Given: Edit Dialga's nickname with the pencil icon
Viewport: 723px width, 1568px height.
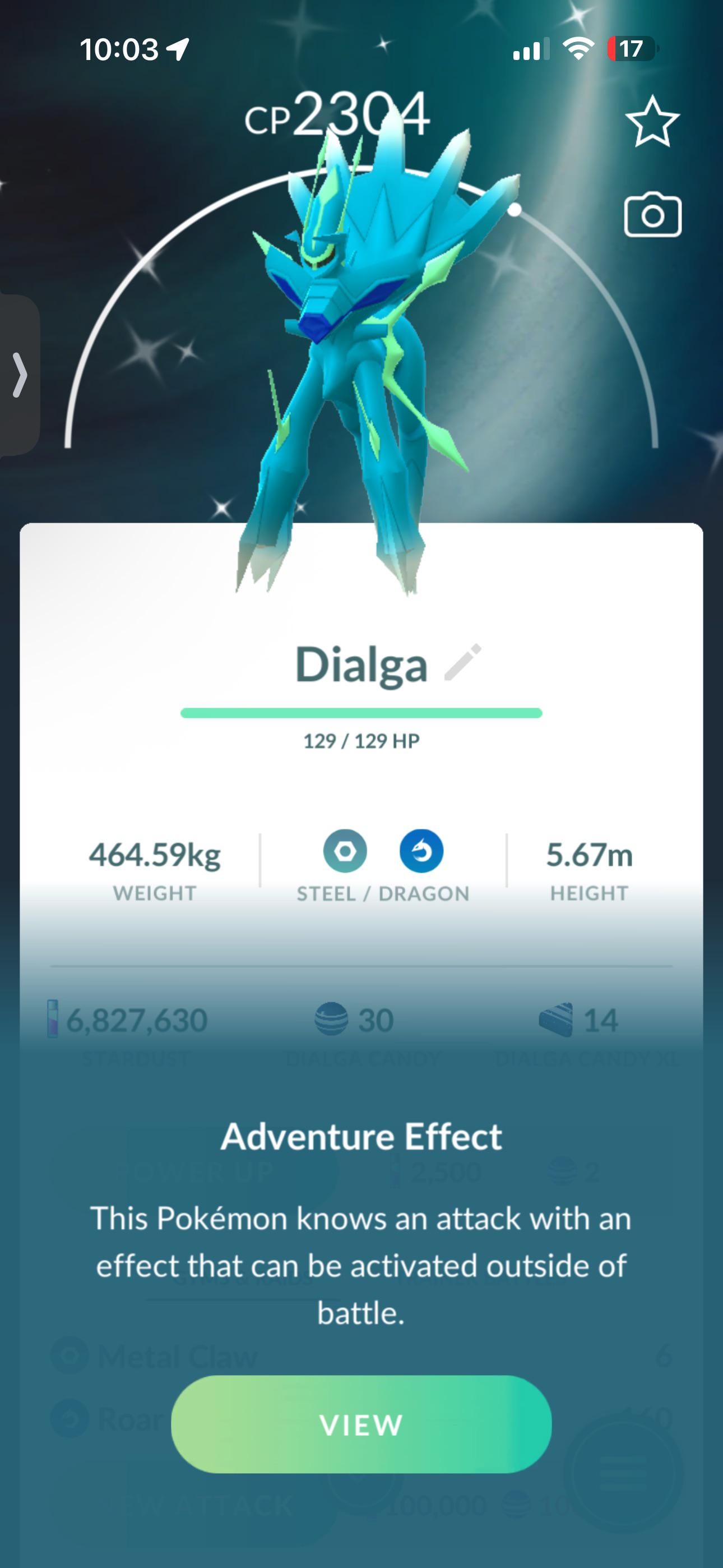Looking at the screenshot, I should point(463,662).
